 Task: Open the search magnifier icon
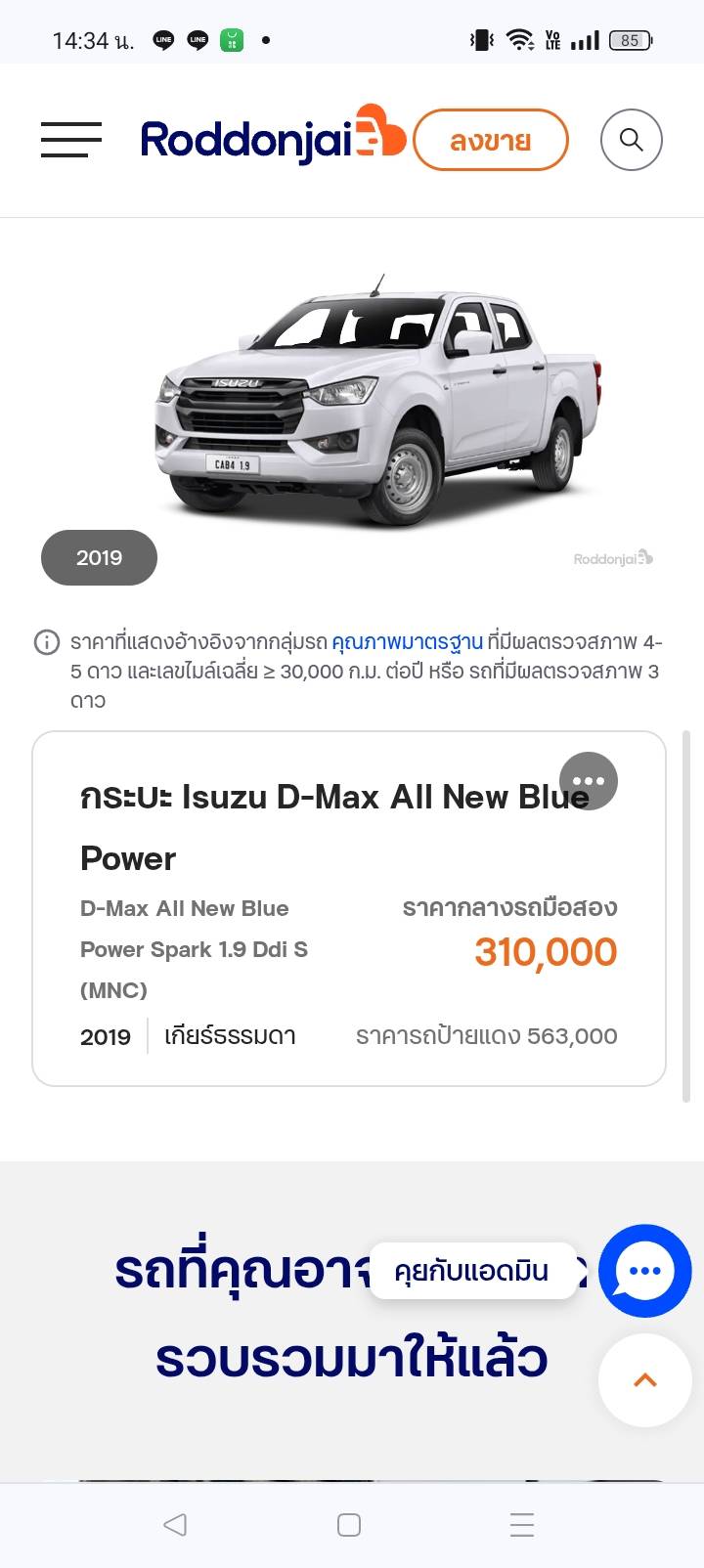coord(631,140)
